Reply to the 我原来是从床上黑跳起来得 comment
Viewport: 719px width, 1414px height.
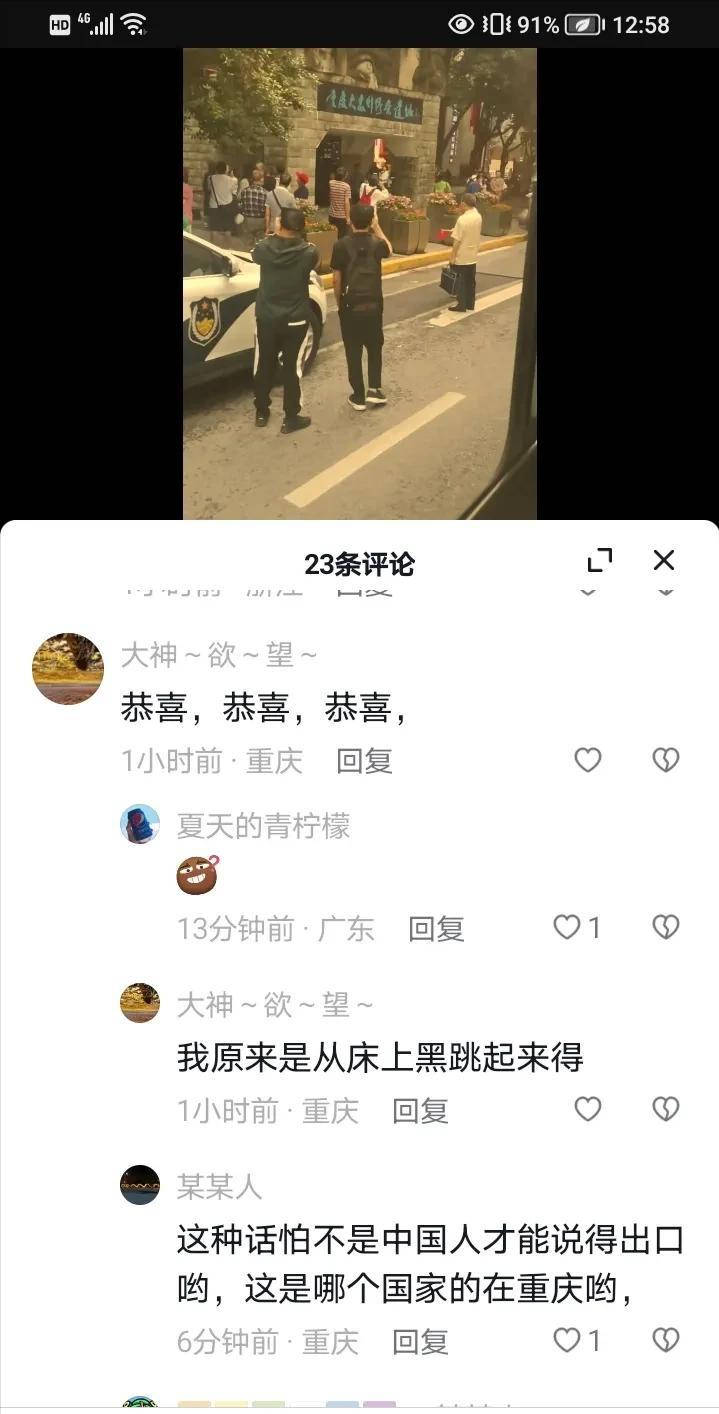[420, 1110]
